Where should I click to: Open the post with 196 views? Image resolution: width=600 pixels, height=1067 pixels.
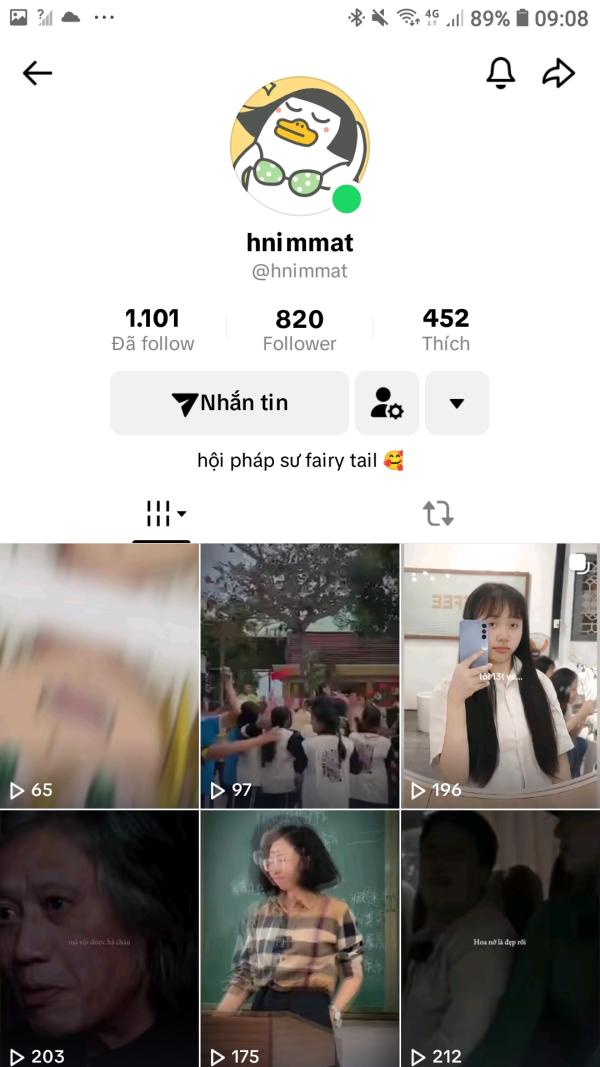point(500,675)
